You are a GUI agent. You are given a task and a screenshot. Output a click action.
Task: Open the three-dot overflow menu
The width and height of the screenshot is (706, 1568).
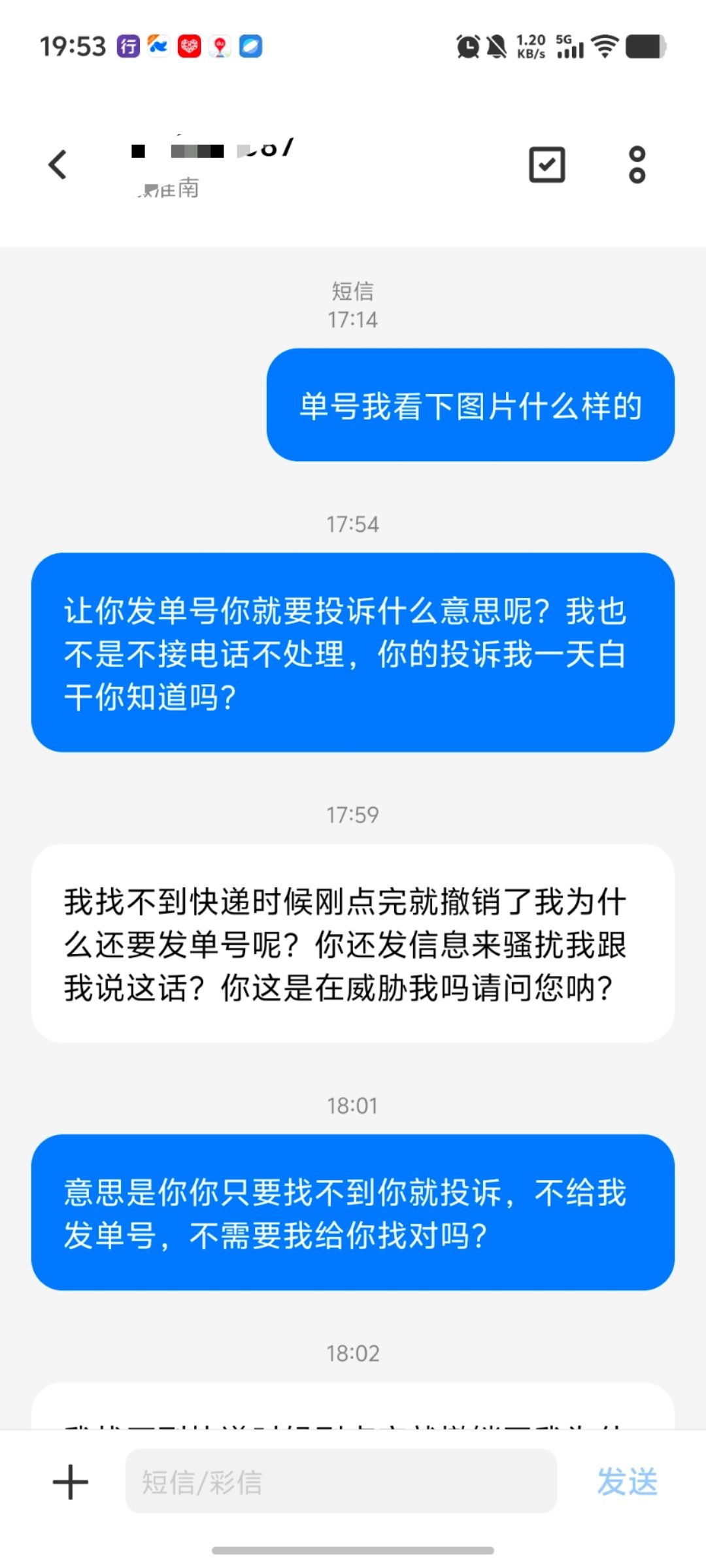click(637, 165)
